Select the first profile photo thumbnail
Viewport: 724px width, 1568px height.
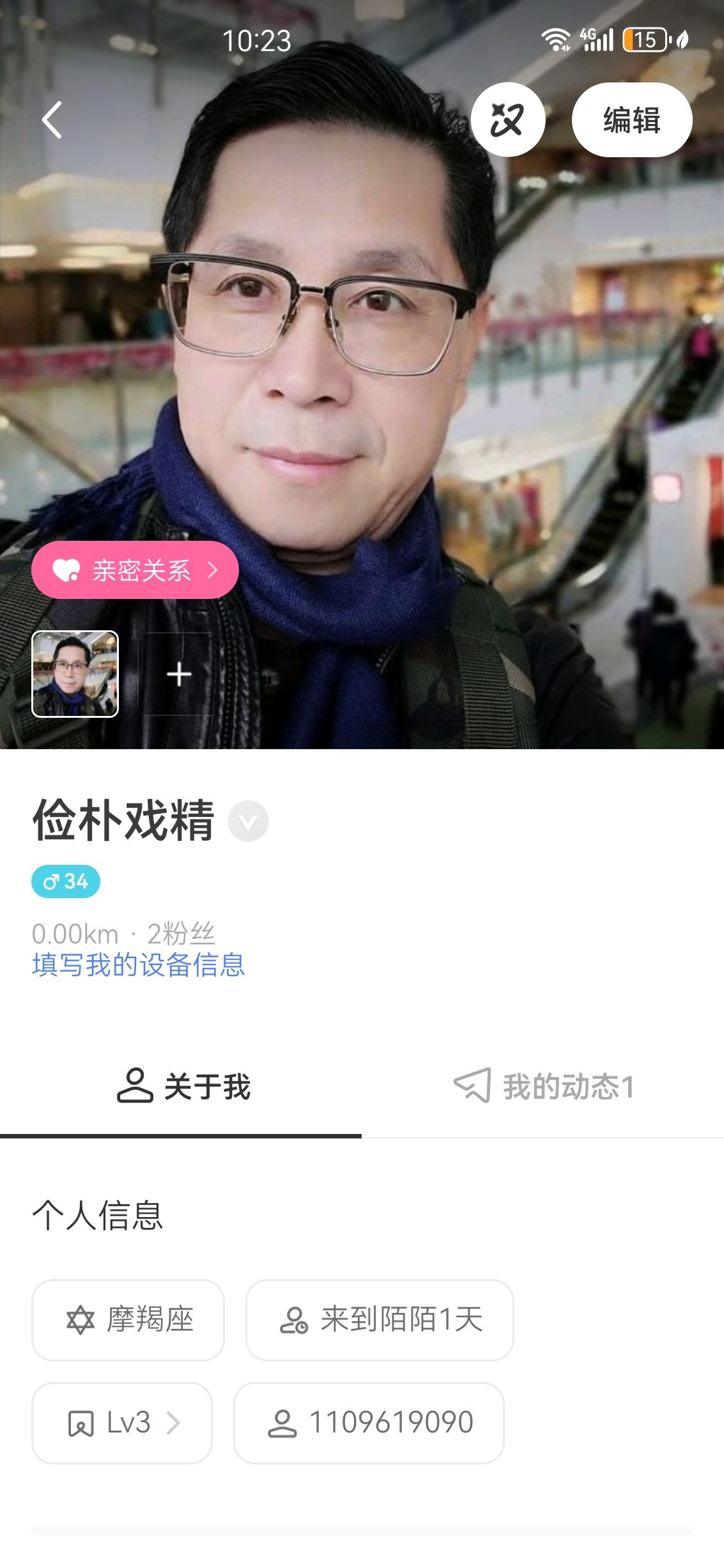point(75,674)
